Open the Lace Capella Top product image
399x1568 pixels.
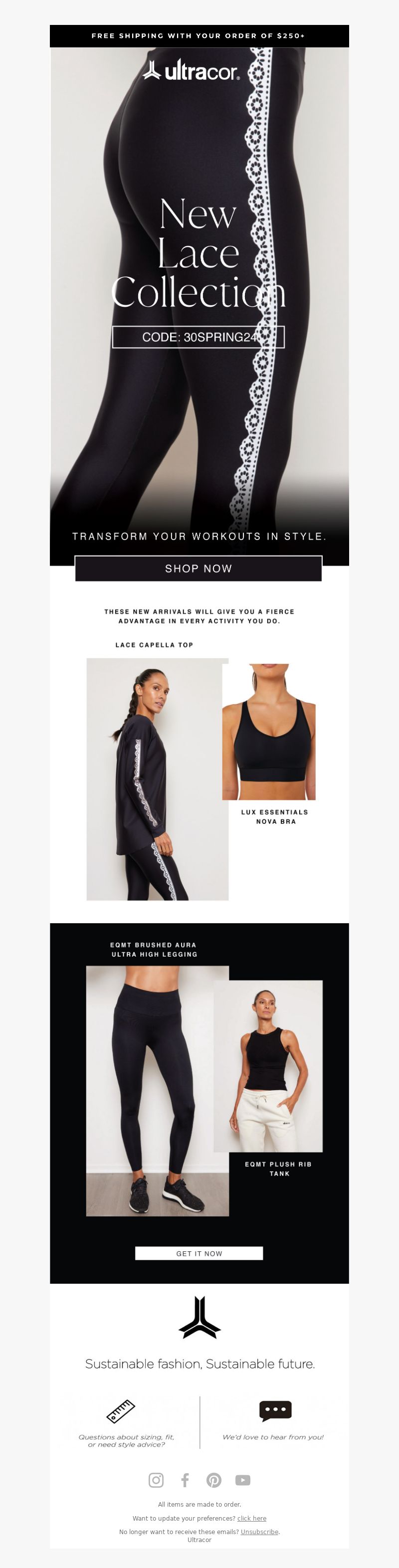[157, 779]
